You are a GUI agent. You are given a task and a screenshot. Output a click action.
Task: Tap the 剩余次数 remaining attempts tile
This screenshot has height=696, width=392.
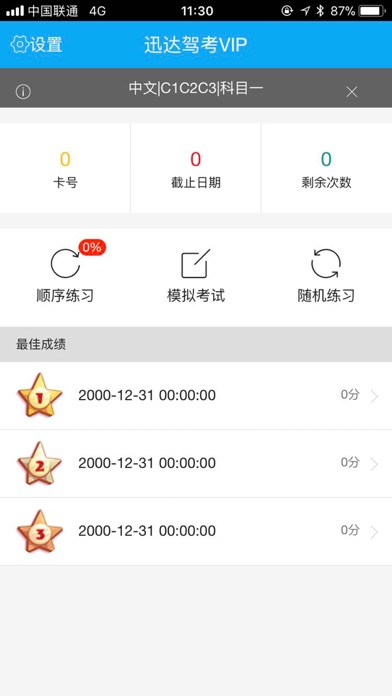click(x=327, y=168)
